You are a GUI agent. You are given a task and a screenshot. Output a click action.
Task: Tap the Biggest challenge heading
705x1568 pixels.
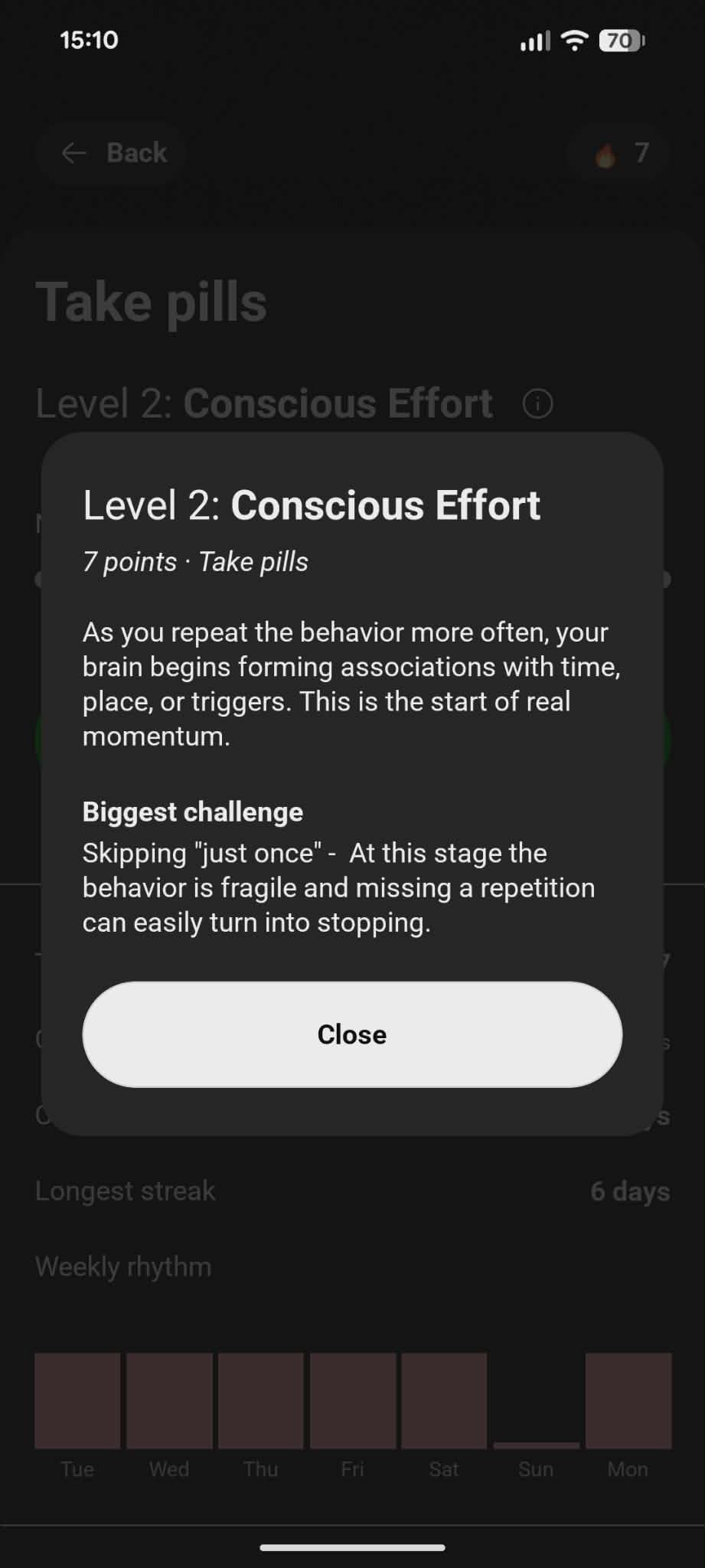point(192,812)
